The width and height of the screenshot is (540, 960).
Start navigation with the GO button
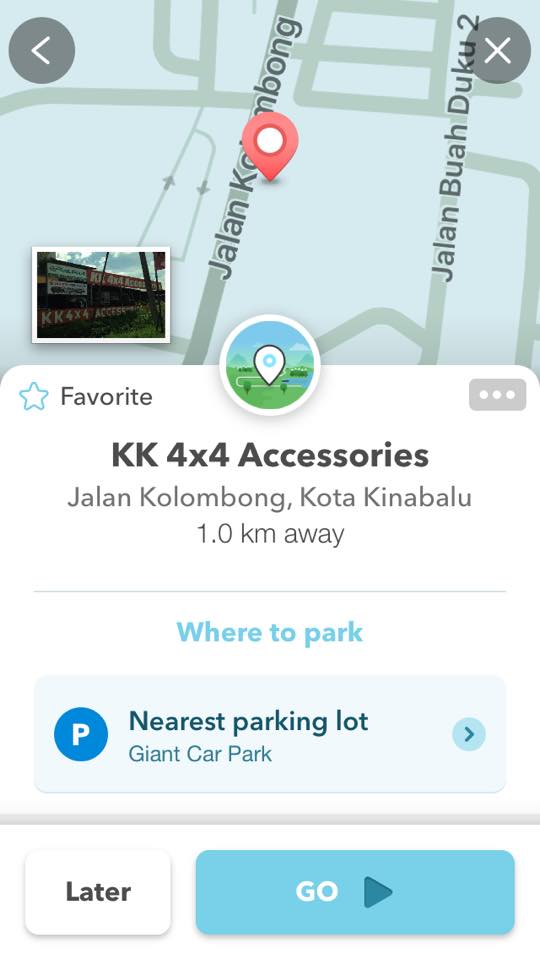(x=355, y=892)
